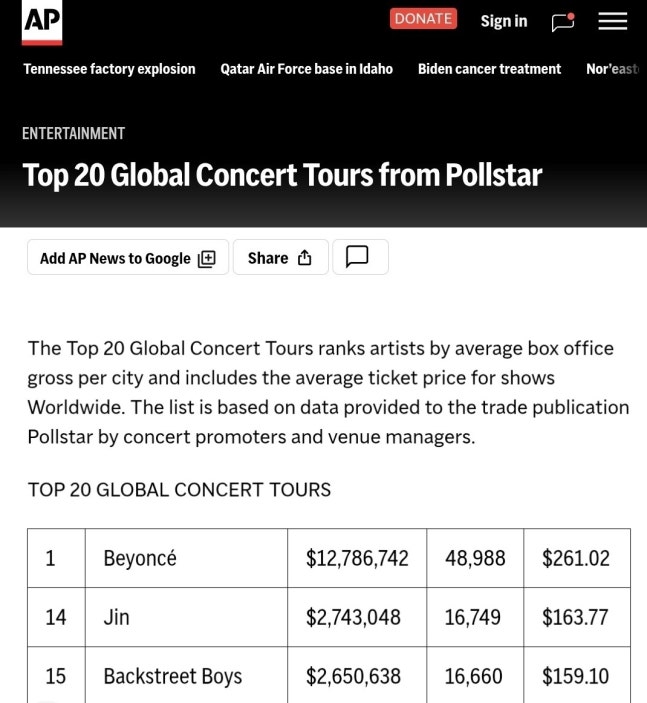Open the article comments
This screenshot has width=647, height=703.
pyautogui.click(x=358, y=258)
